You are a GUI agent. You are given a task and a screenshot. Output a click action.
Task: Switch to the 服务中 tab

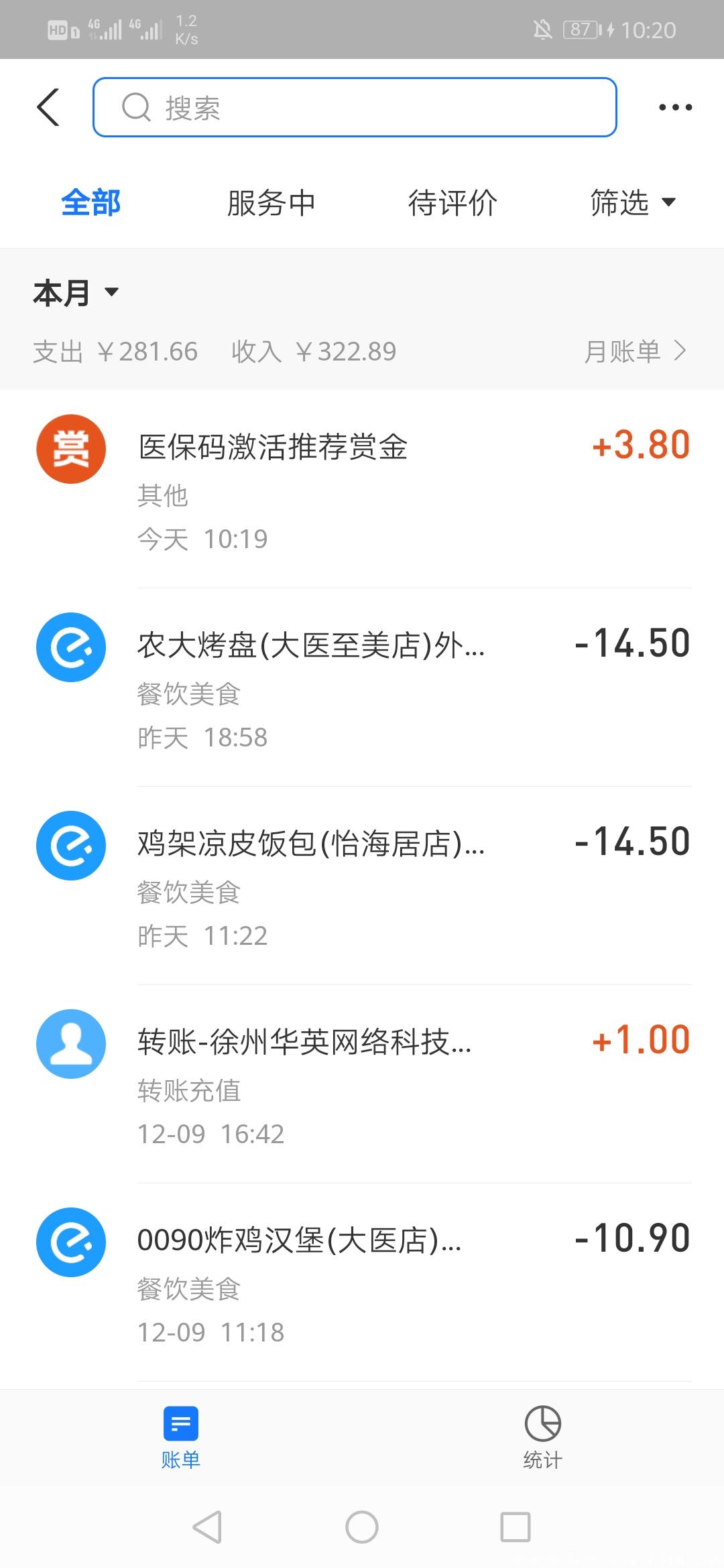pos(271,202)
